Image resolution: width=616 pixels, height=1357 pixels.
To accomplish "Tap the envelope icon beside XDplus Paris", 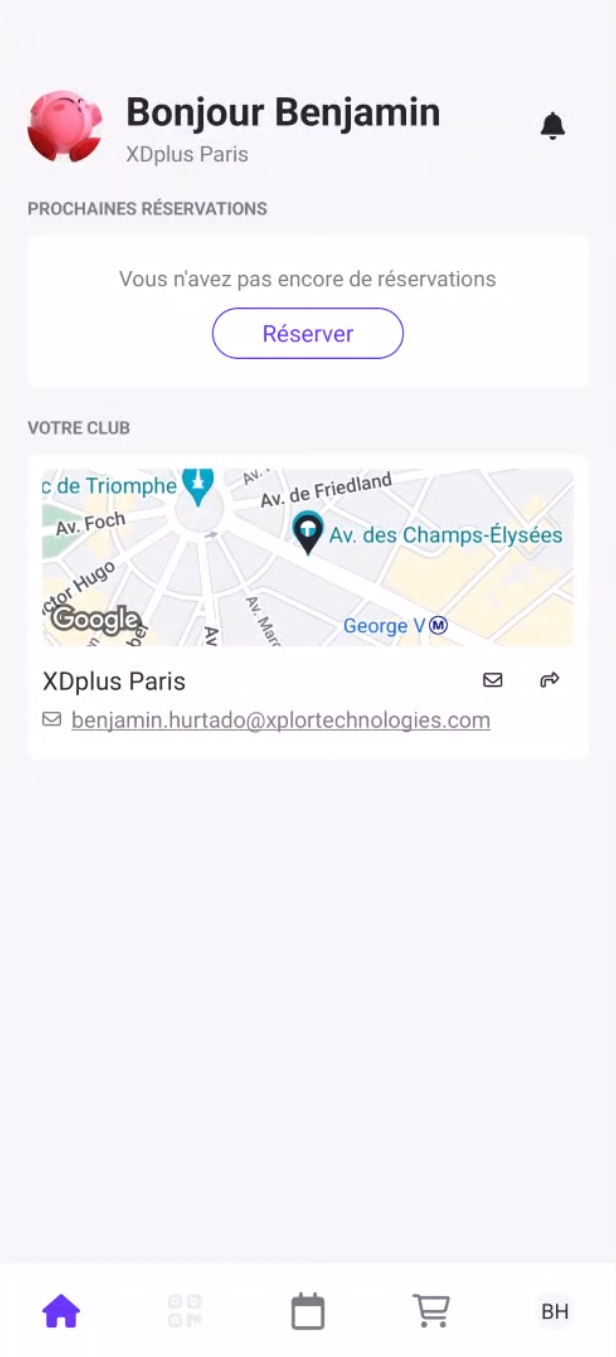I will [x=492, y=681].
